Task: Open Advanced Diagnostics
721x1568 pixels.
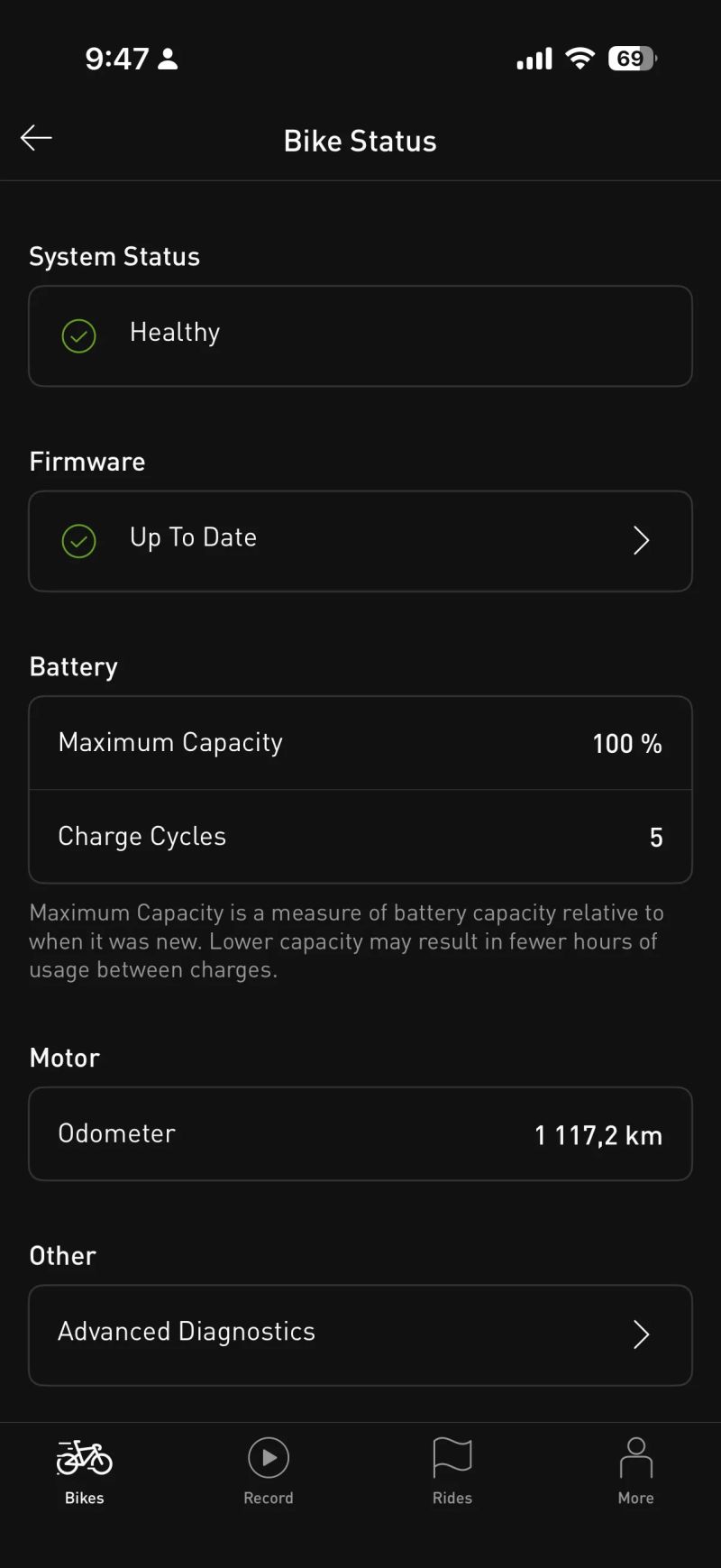Action: [360, 1334]
